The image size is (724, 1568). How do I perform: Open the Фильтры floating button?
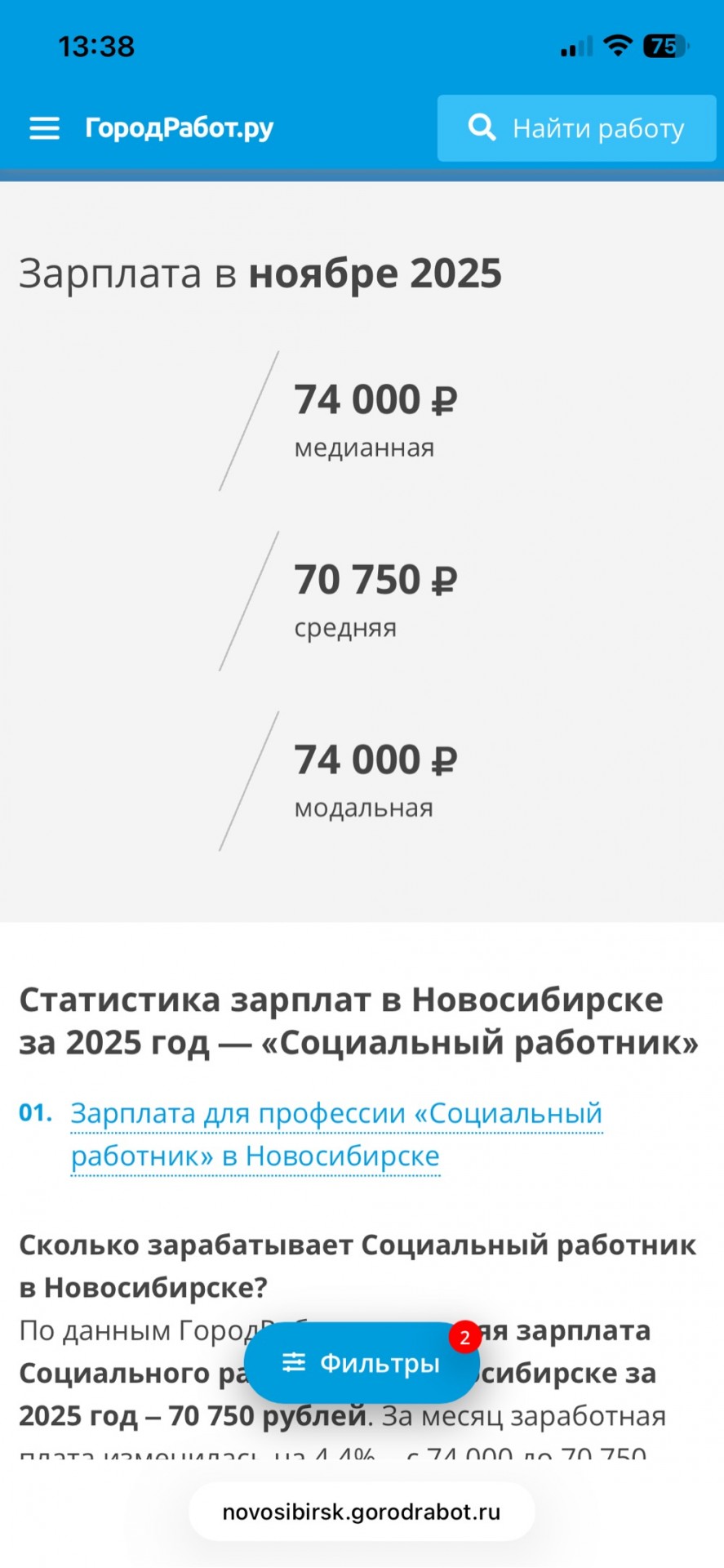pos(361,1362)
